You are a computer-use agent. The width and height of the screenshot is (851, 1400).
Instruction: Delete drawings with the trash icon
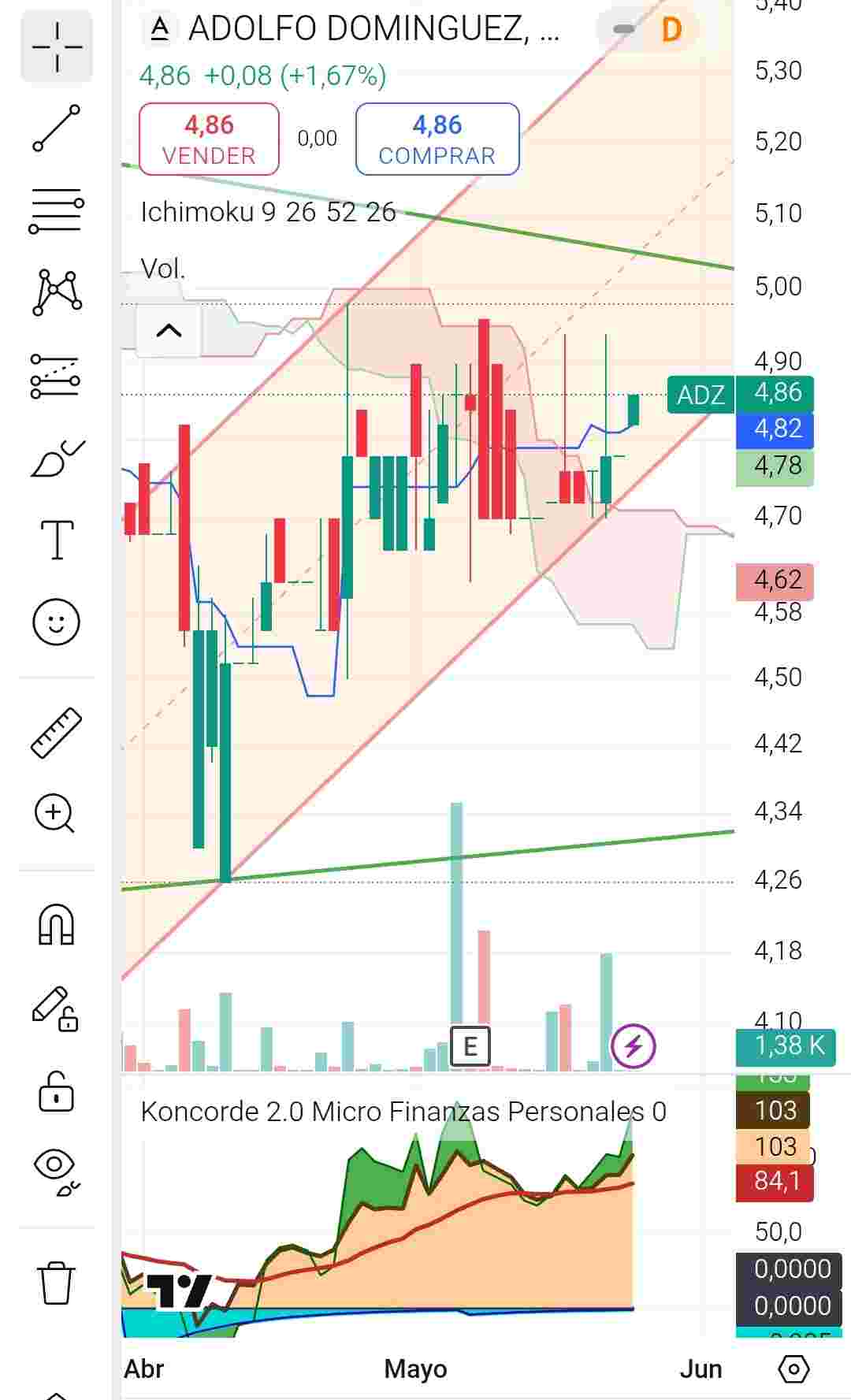tap(56, 1283)
